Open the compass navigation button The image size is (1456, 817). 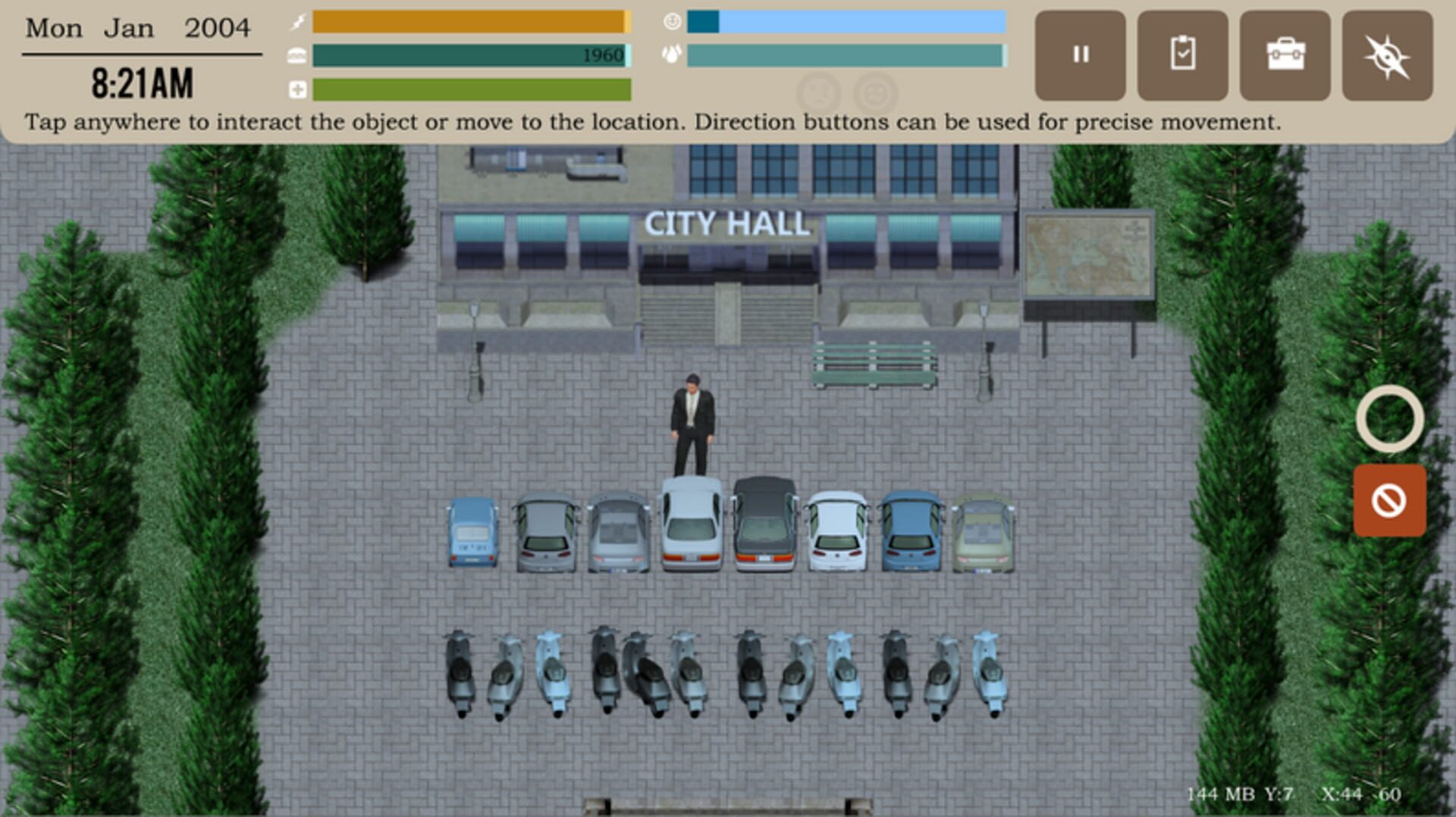1387,55
